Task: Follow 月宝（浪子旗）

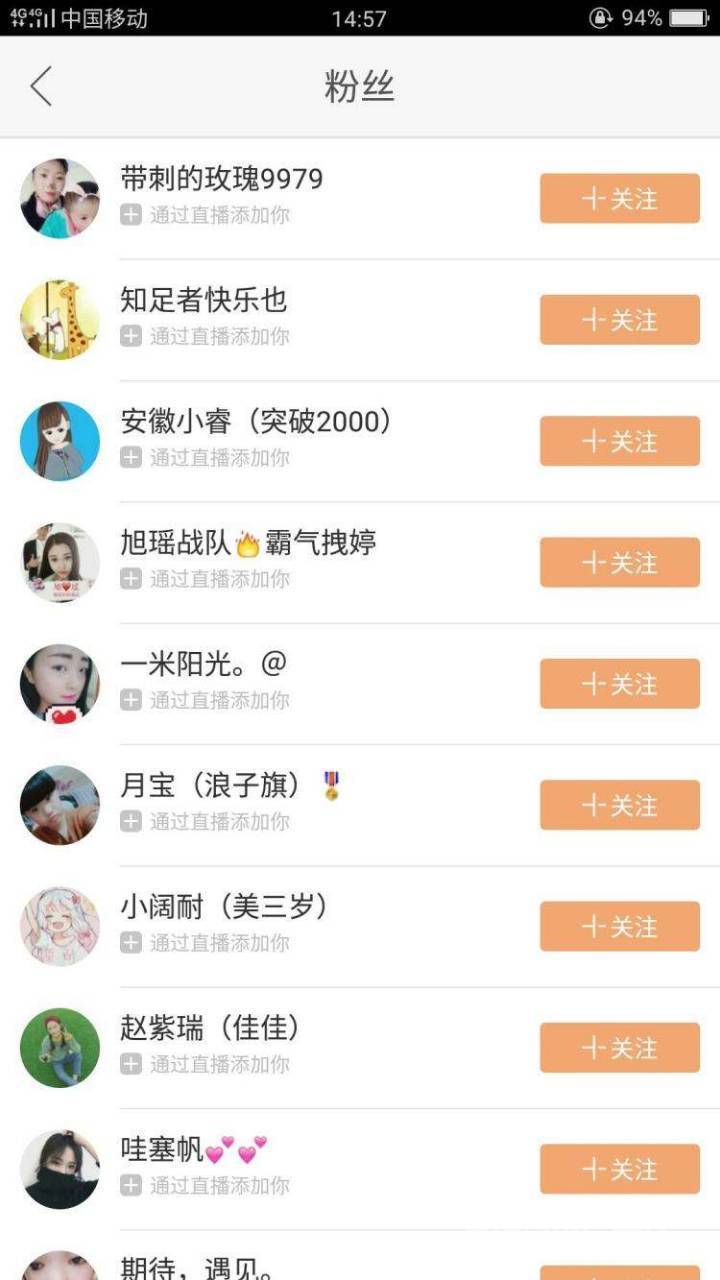Action: (619, 805)
